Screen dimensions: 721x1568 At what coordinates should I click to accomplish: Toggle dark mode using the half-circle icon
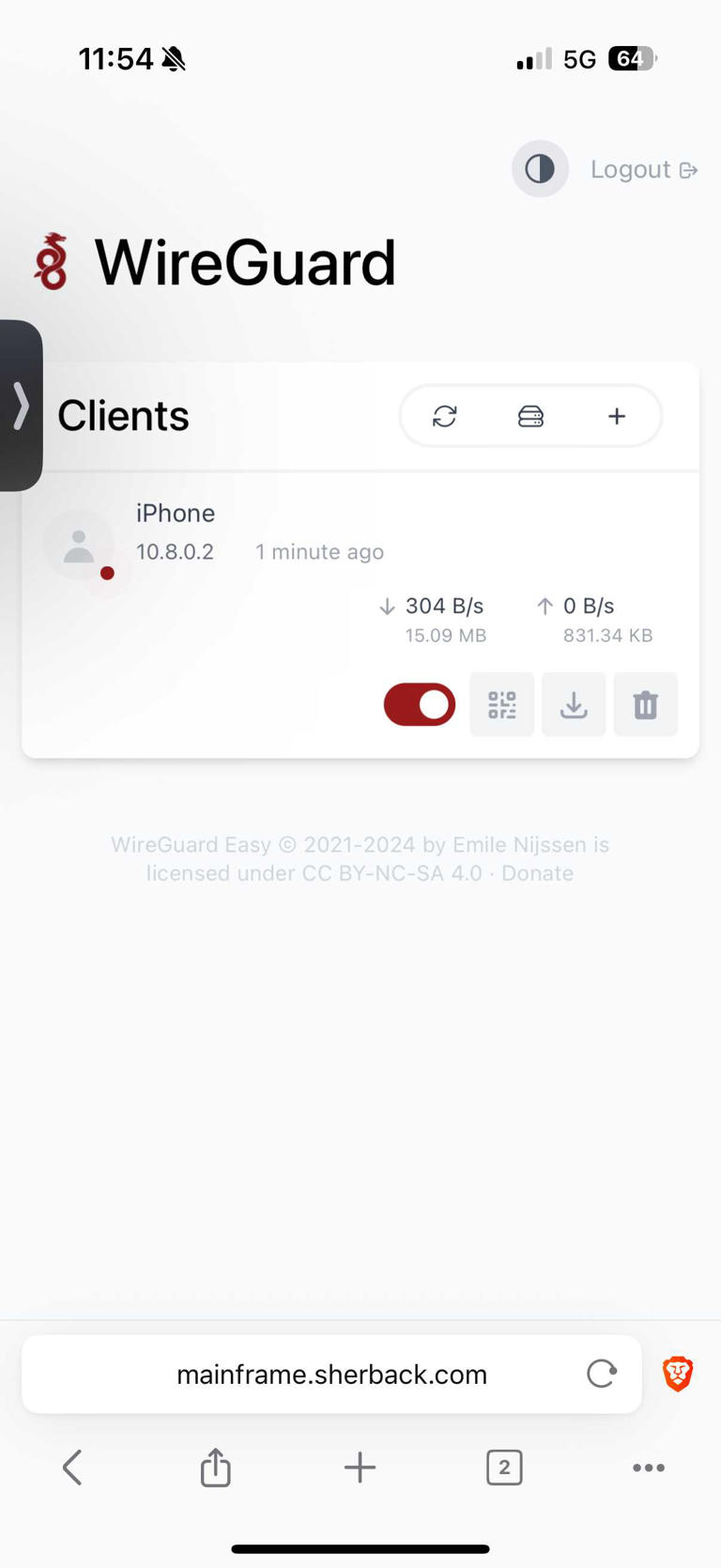point(540,169)
